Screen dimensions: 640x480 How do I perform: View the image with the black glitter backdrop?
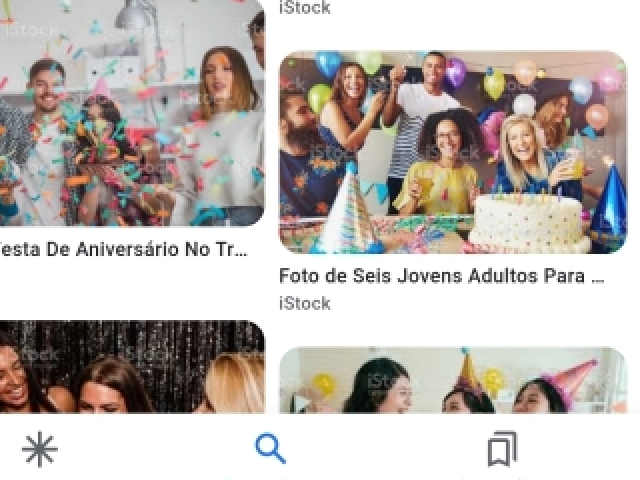coord(131,367)
